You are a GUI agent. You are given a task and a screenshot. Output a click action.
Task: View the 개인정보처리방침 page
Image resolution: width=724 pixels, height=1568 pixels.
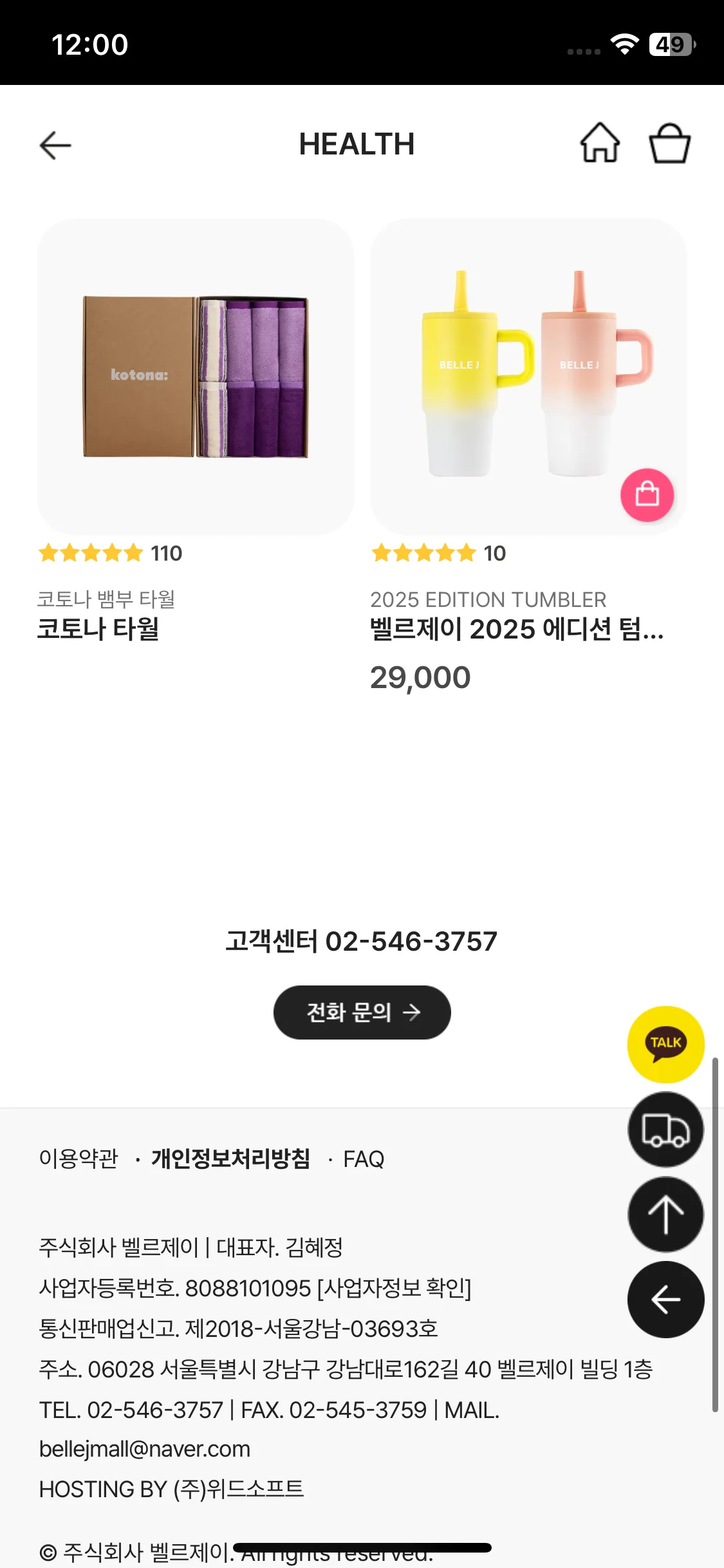coord(230,1159)
